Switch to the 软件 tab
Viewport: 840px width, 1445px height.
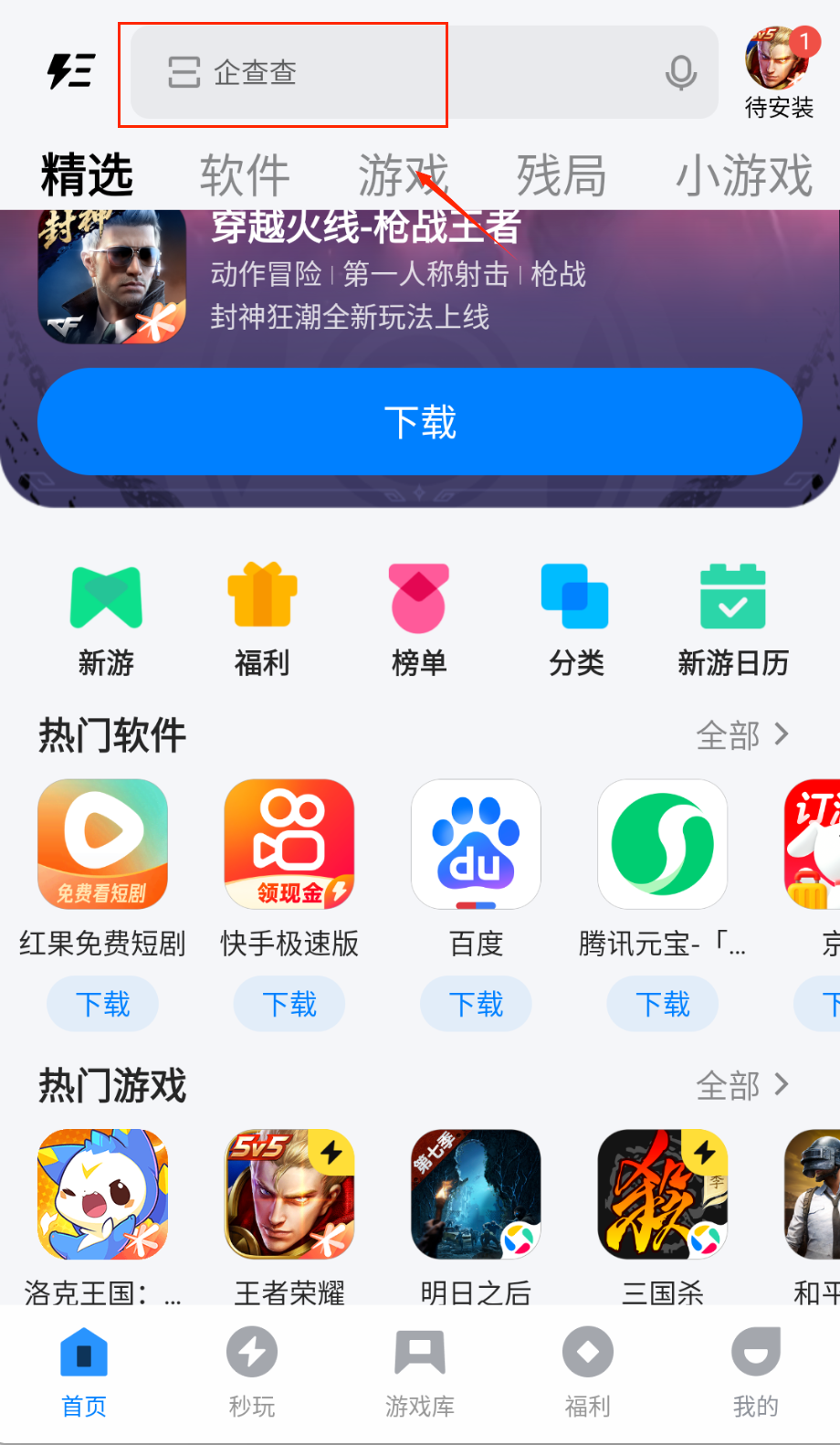coord(245,174)
